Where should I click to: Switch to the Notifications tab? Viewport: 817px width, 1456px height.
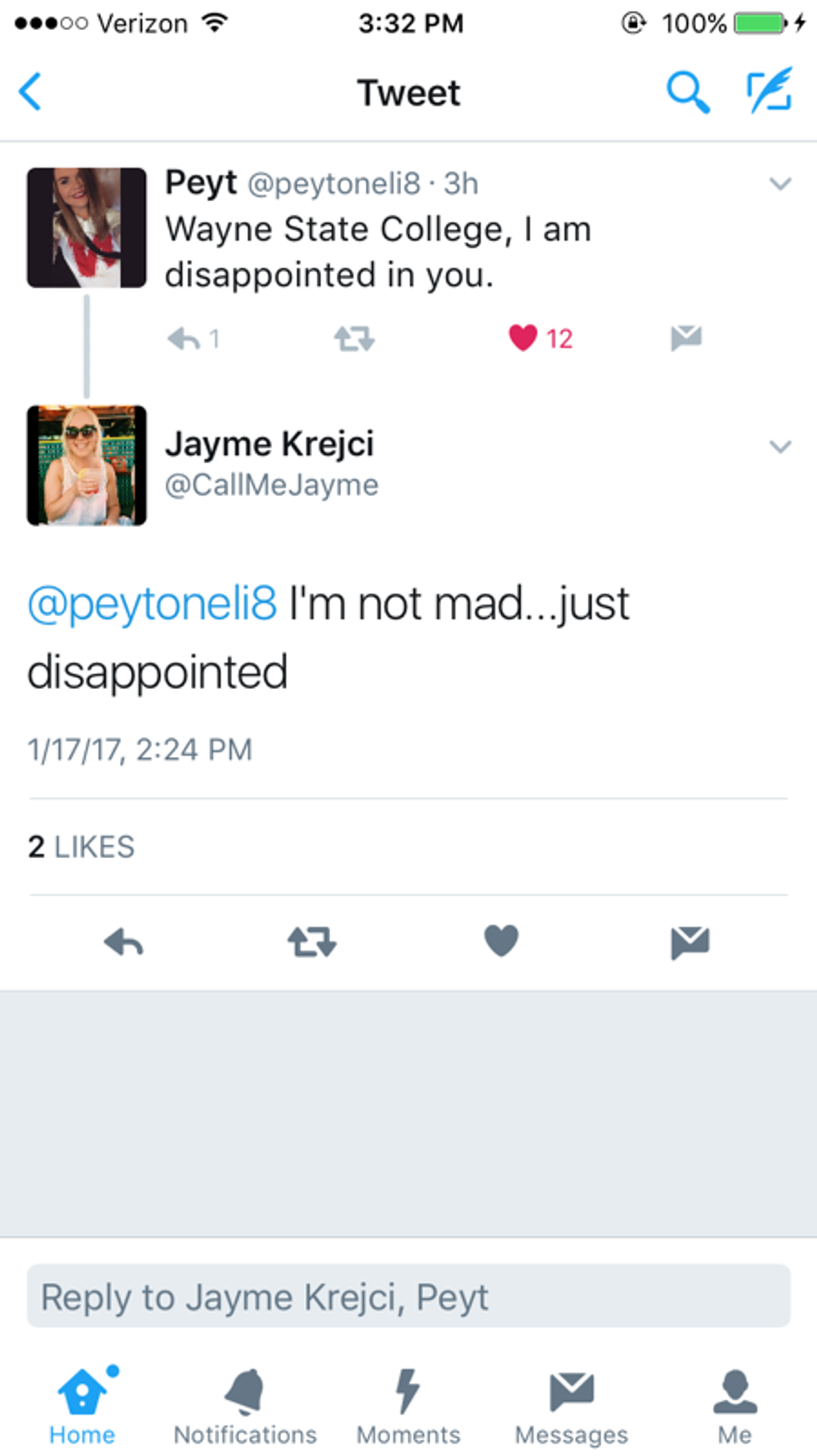(x=245, y=1407)
